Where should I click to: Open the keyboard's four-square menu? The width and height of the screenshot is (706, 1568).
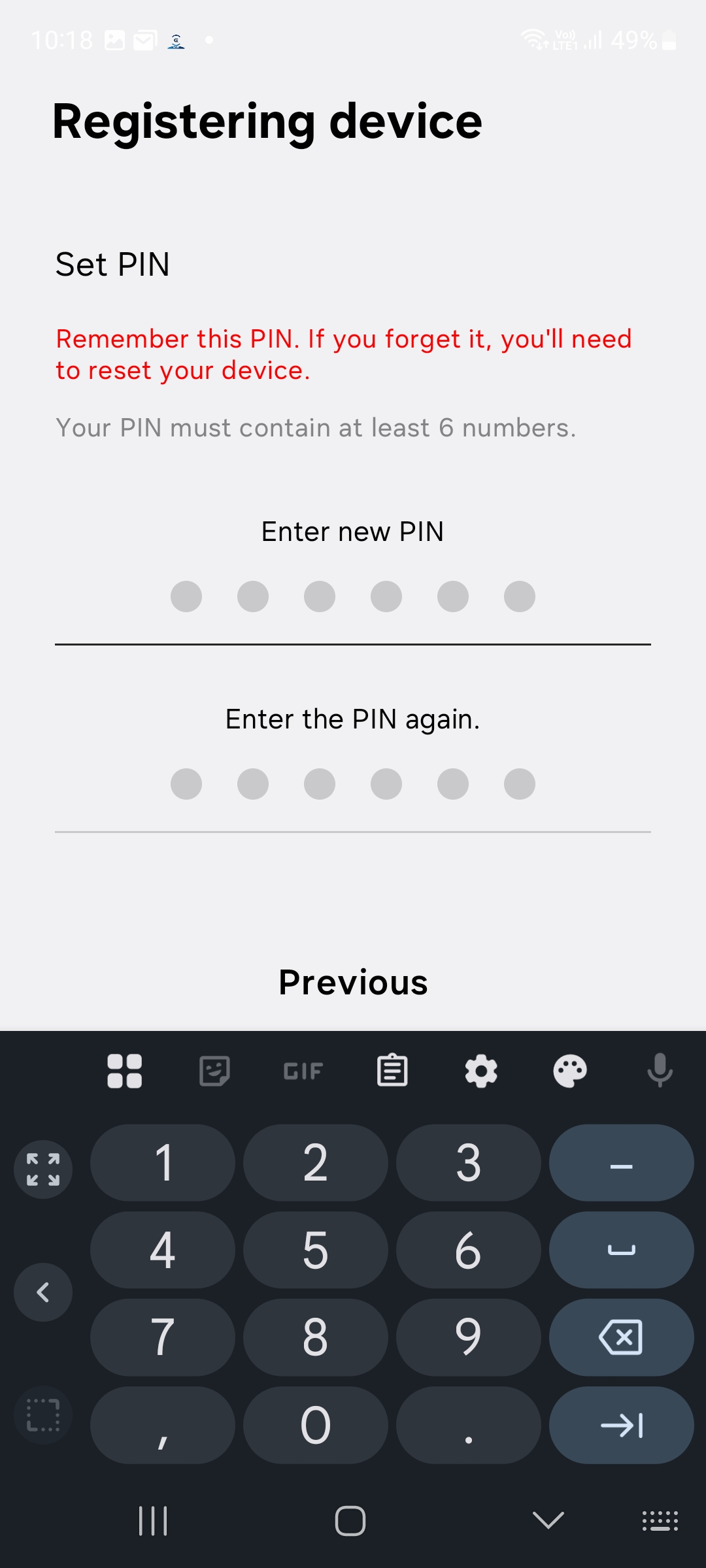click(124, 1071)
